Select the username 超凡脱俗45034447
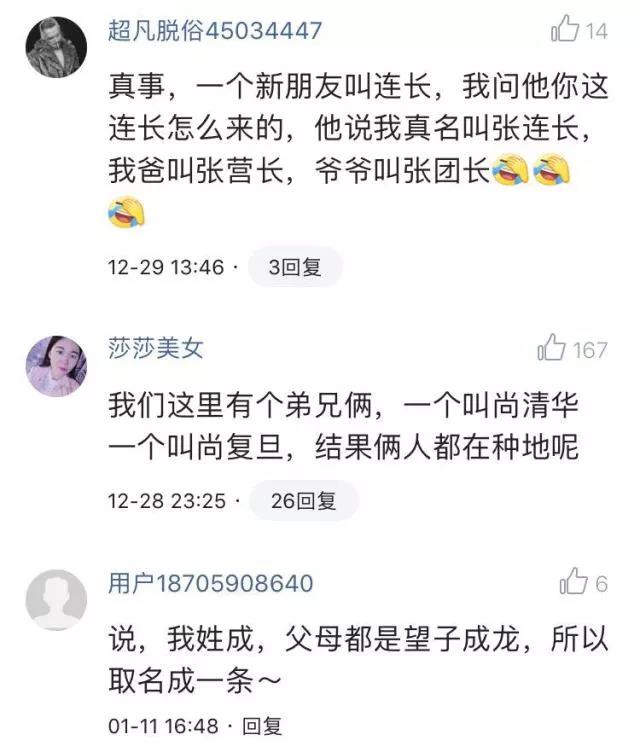Screen dimensions: 640x755 [x=215, y=30]
